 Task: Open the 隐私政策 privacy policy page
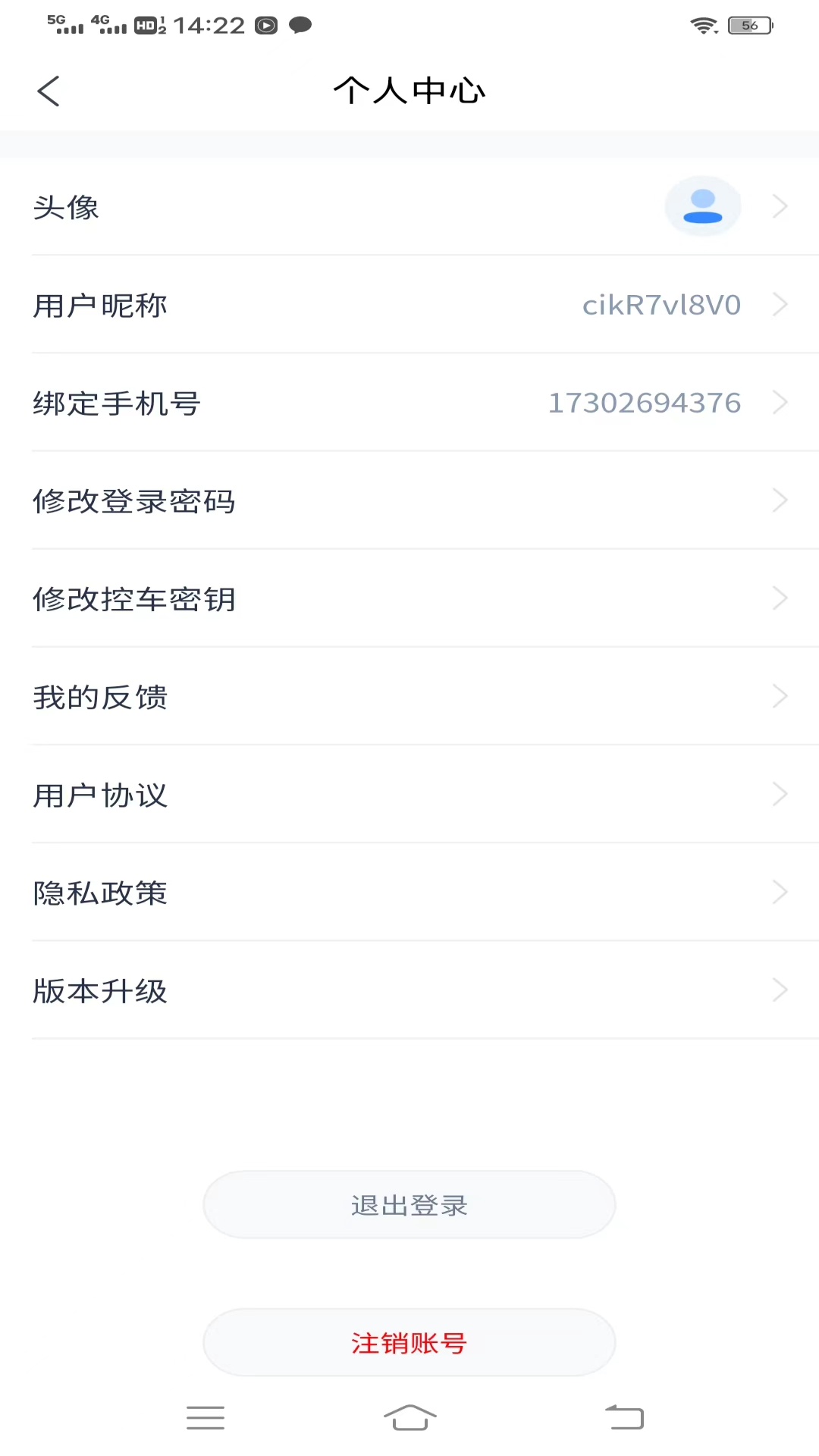pyautogui.click(x=409, y=892)
